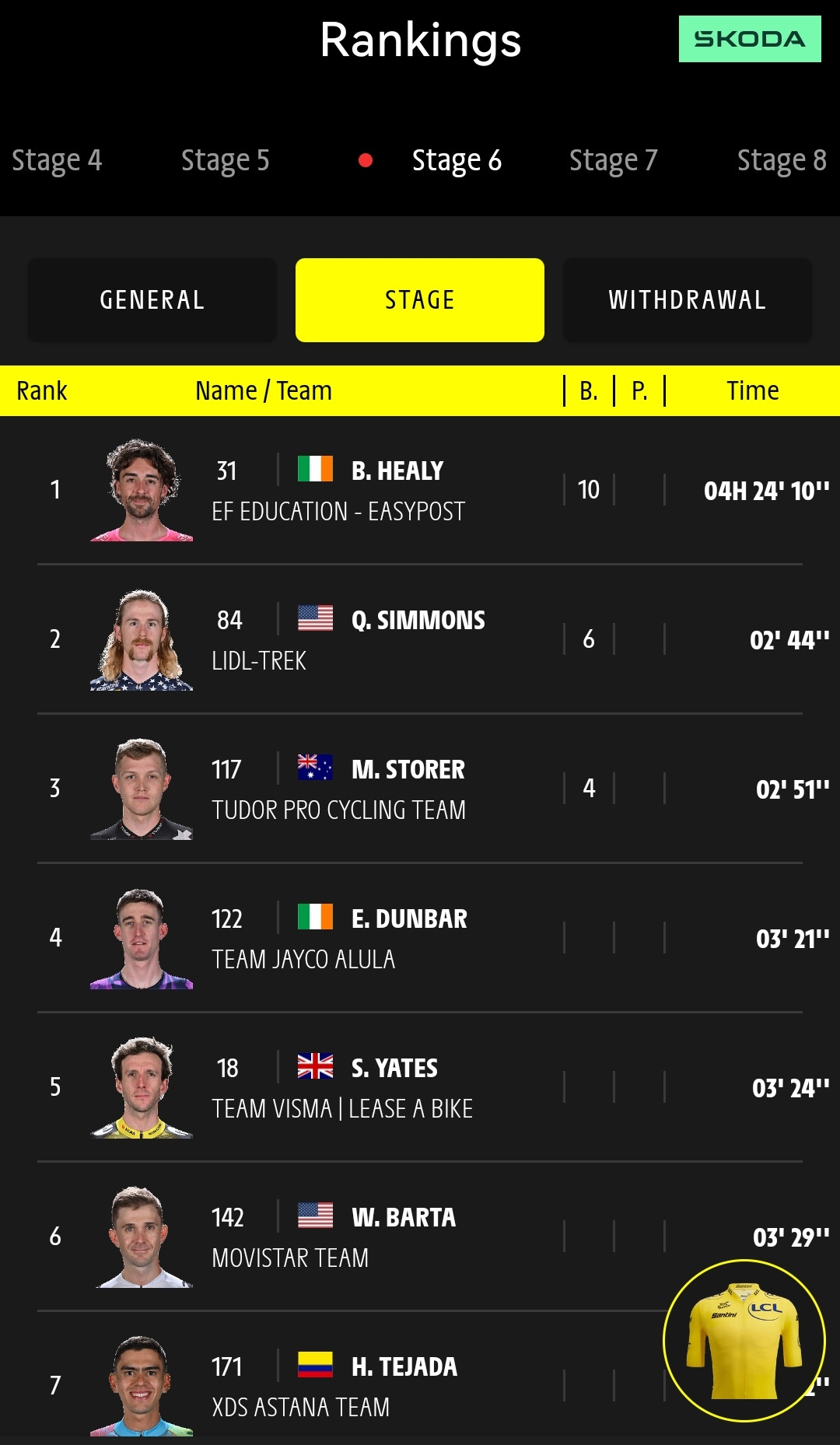Viewport: 840px width, 1445px height.
Task: Select the Stage 7 tab
Action: point(613,160)
